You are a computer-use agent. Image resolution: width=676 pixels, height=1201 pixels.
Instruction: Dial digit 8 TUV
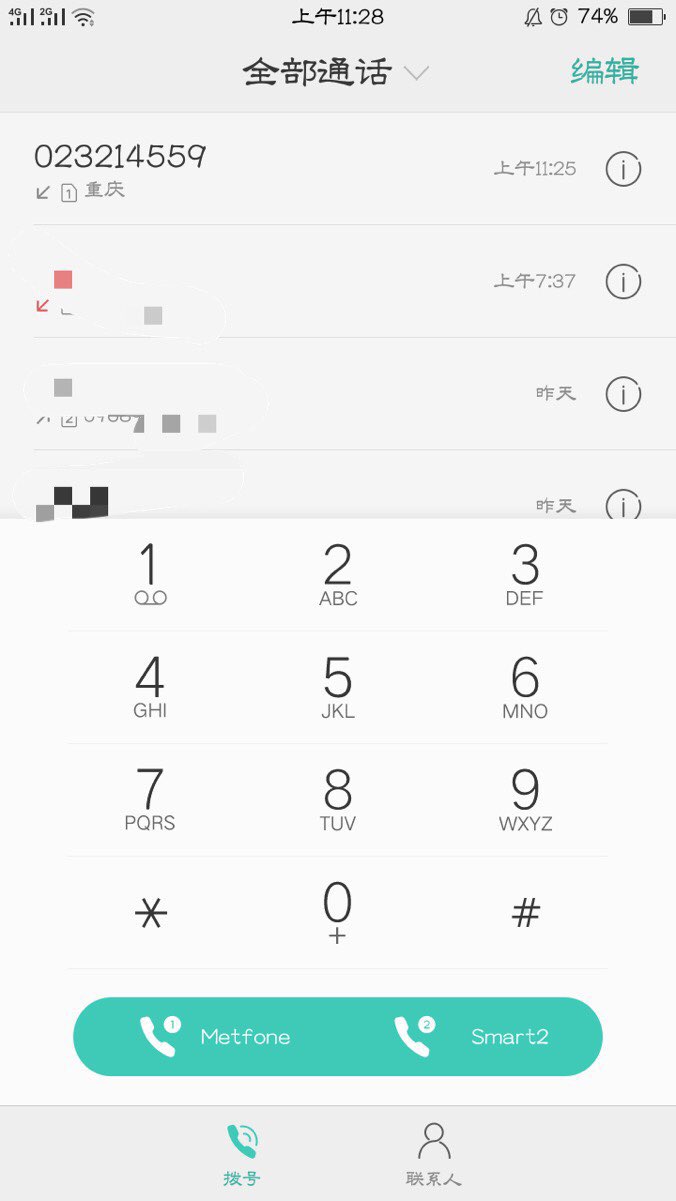[338, 799]
